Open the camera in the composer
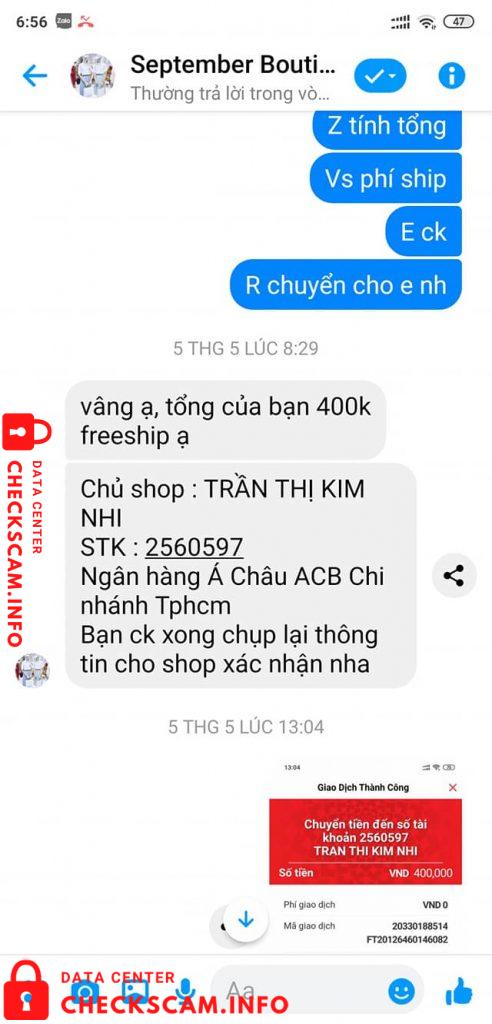492x1024 pixels. pyautogui.click(x=84, y=993)
